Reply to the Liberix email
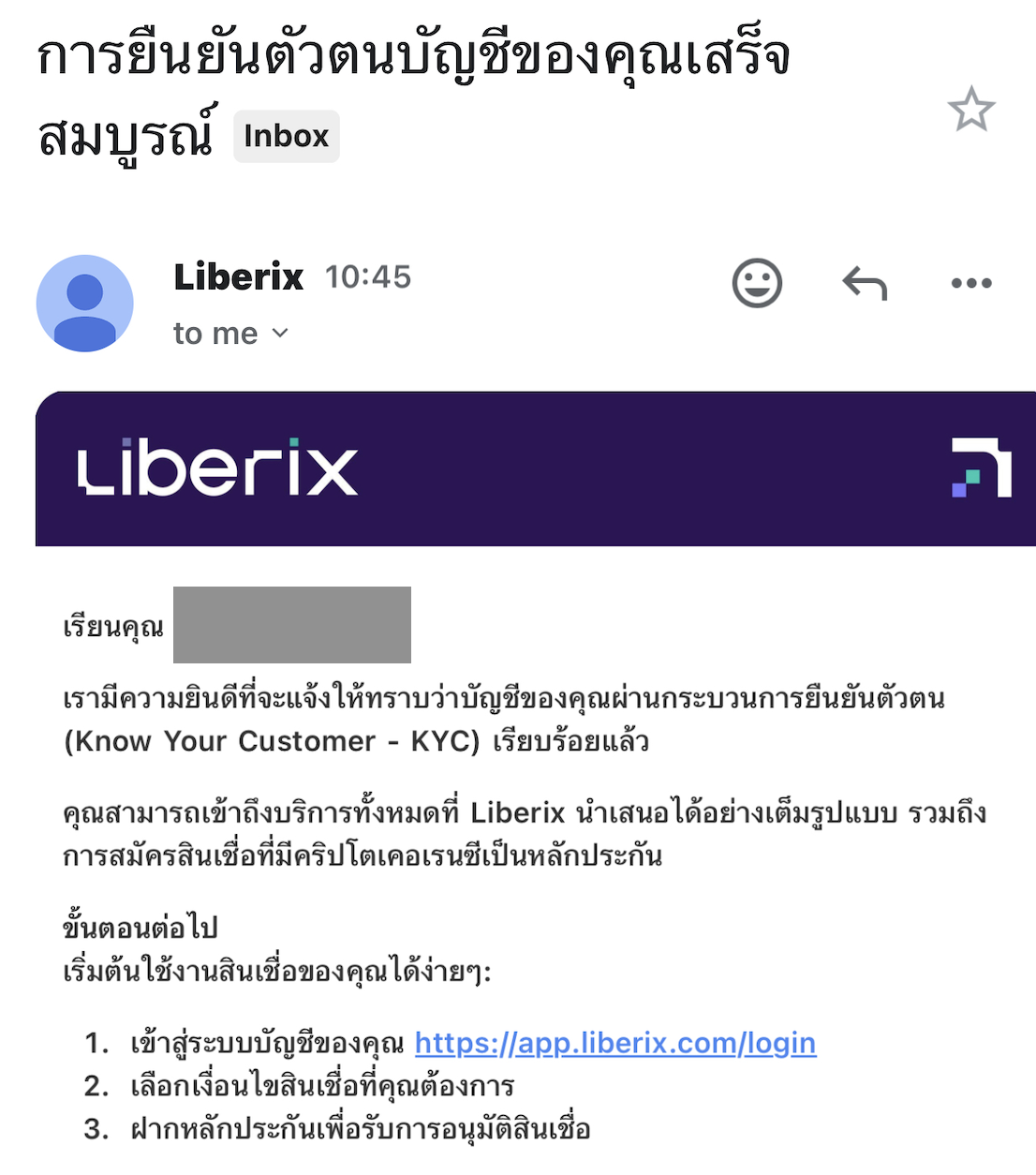Screen dimensions: 1036x1175 point(865,283)
